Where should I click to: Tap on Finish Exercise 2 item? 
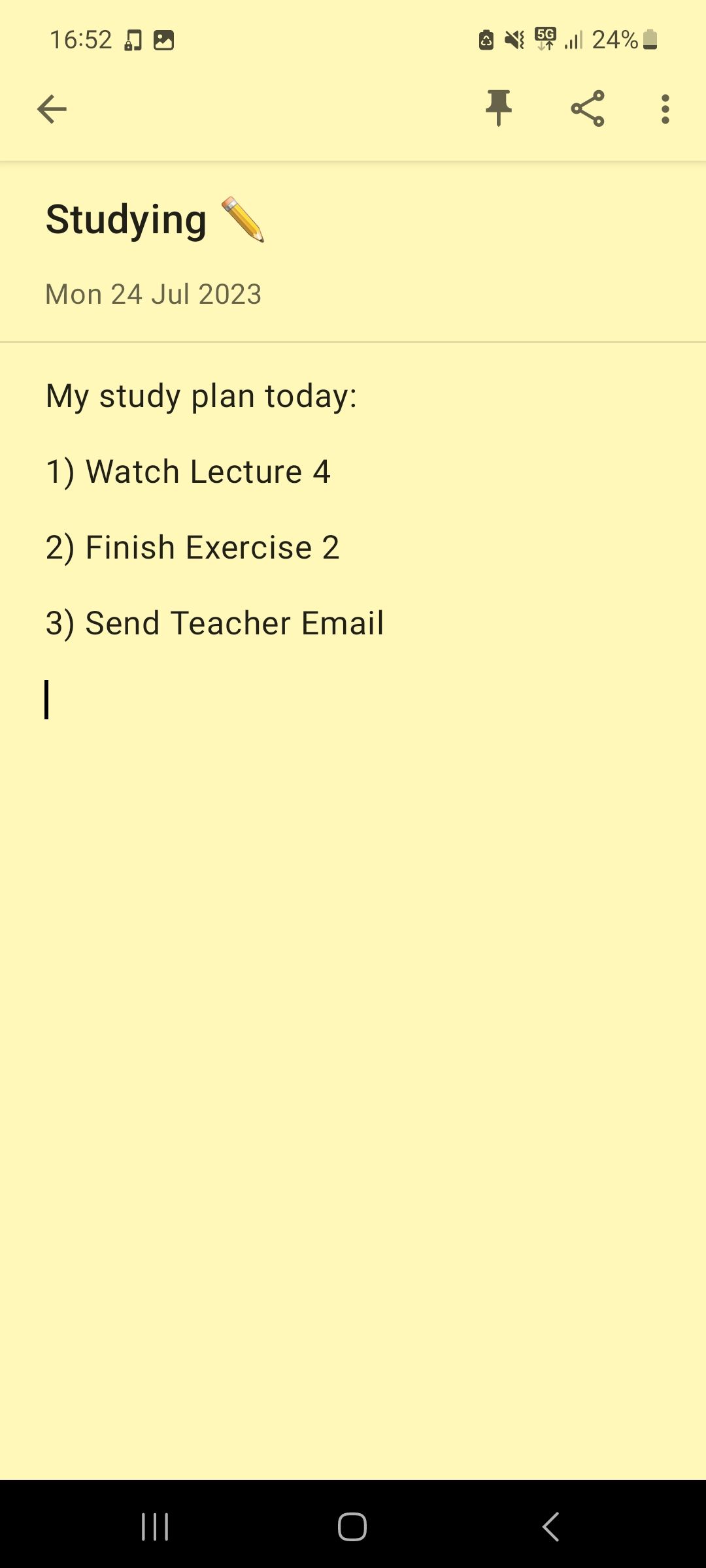(x=192, y=547)
